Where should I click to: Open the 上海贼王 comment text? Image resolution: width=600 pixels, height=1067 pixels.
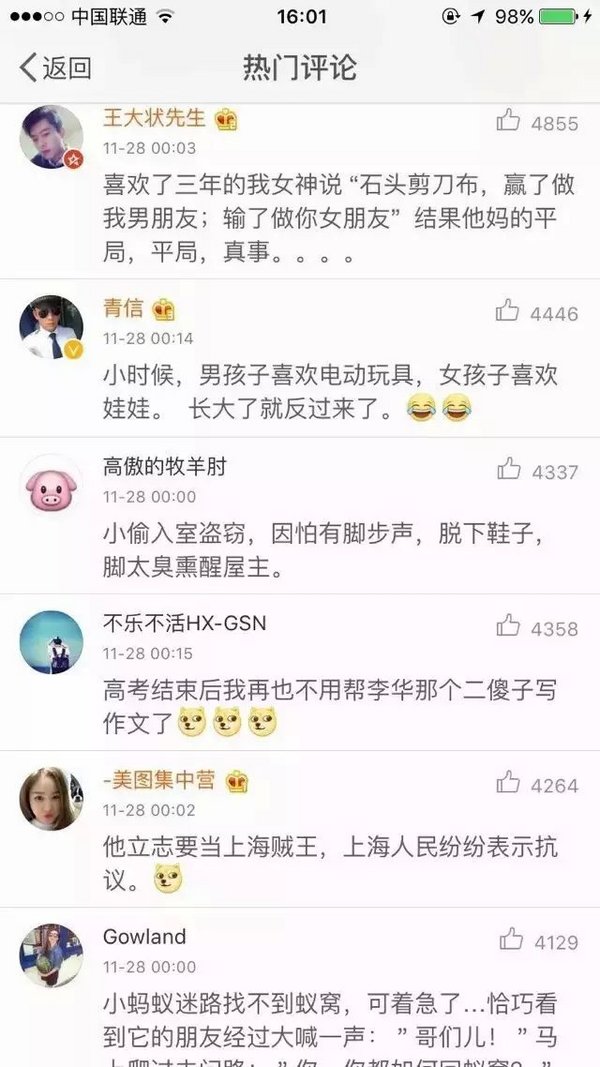pos(330,862)
